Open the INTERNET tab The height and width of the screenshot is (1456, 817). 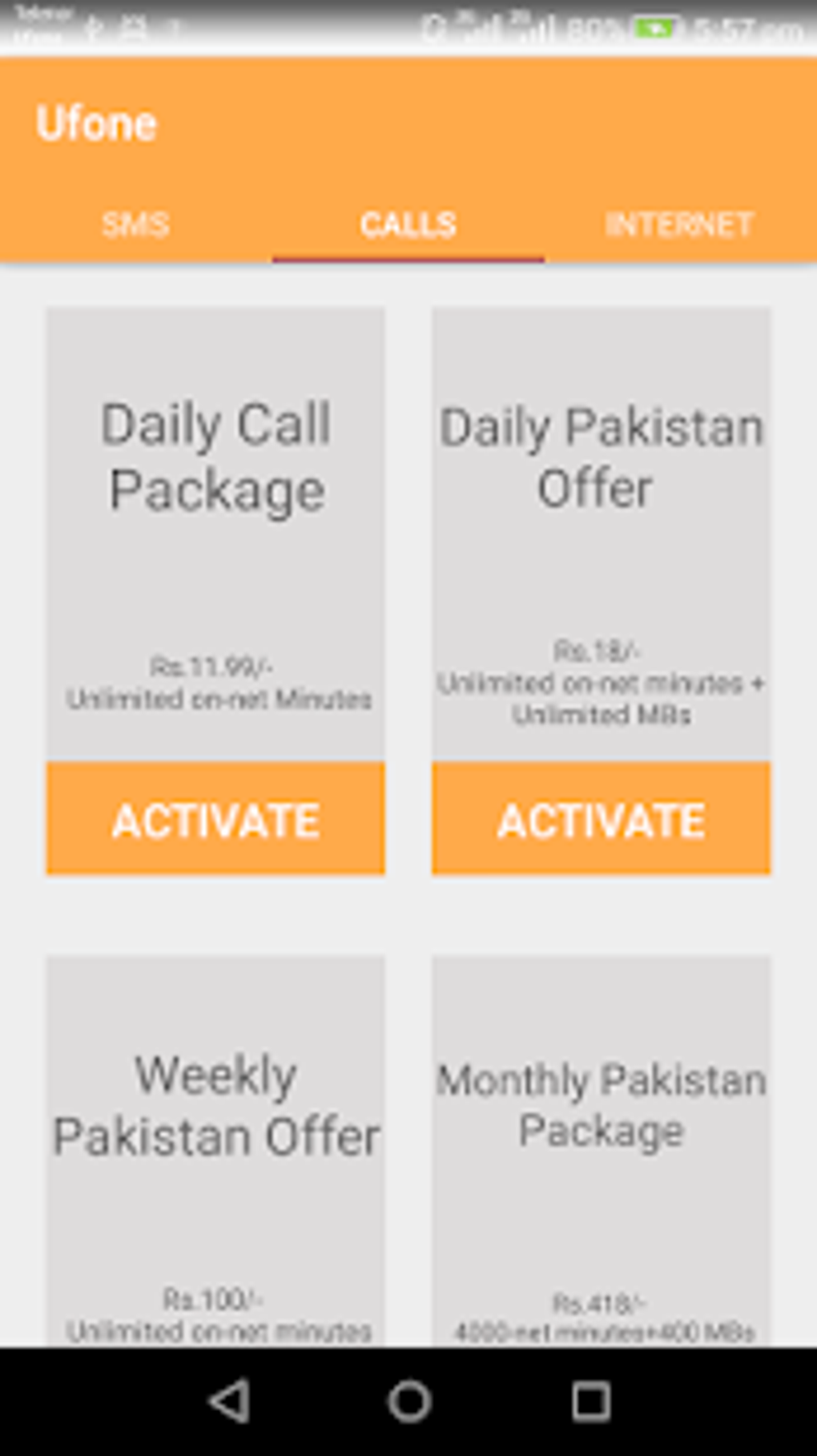click(679, 224)
